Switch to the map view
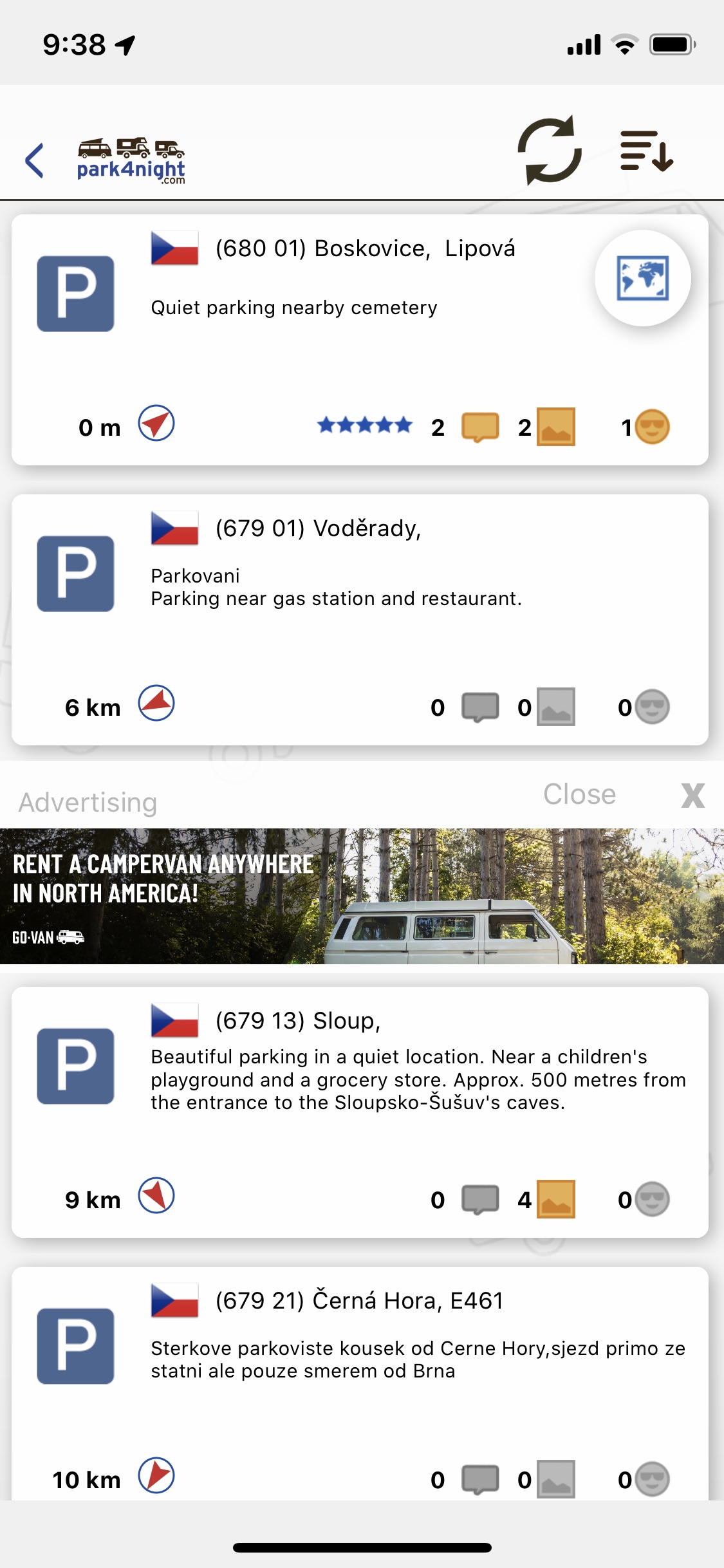 [642, 278]
